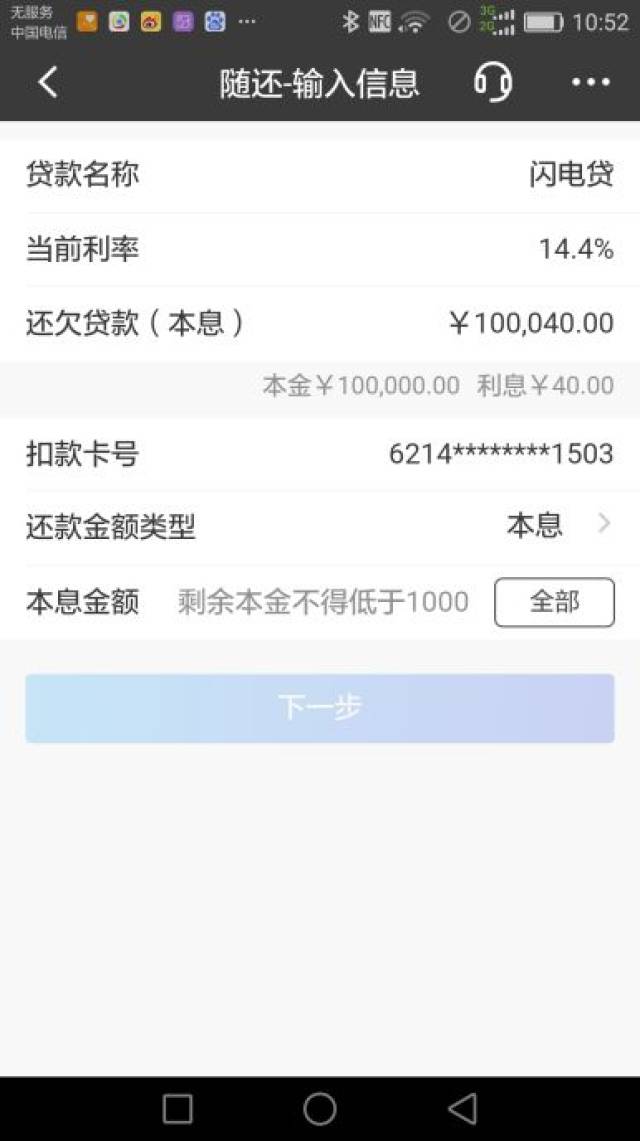Focus the 本息金额 amount field
640x1141 pixels.
(323, 602)
